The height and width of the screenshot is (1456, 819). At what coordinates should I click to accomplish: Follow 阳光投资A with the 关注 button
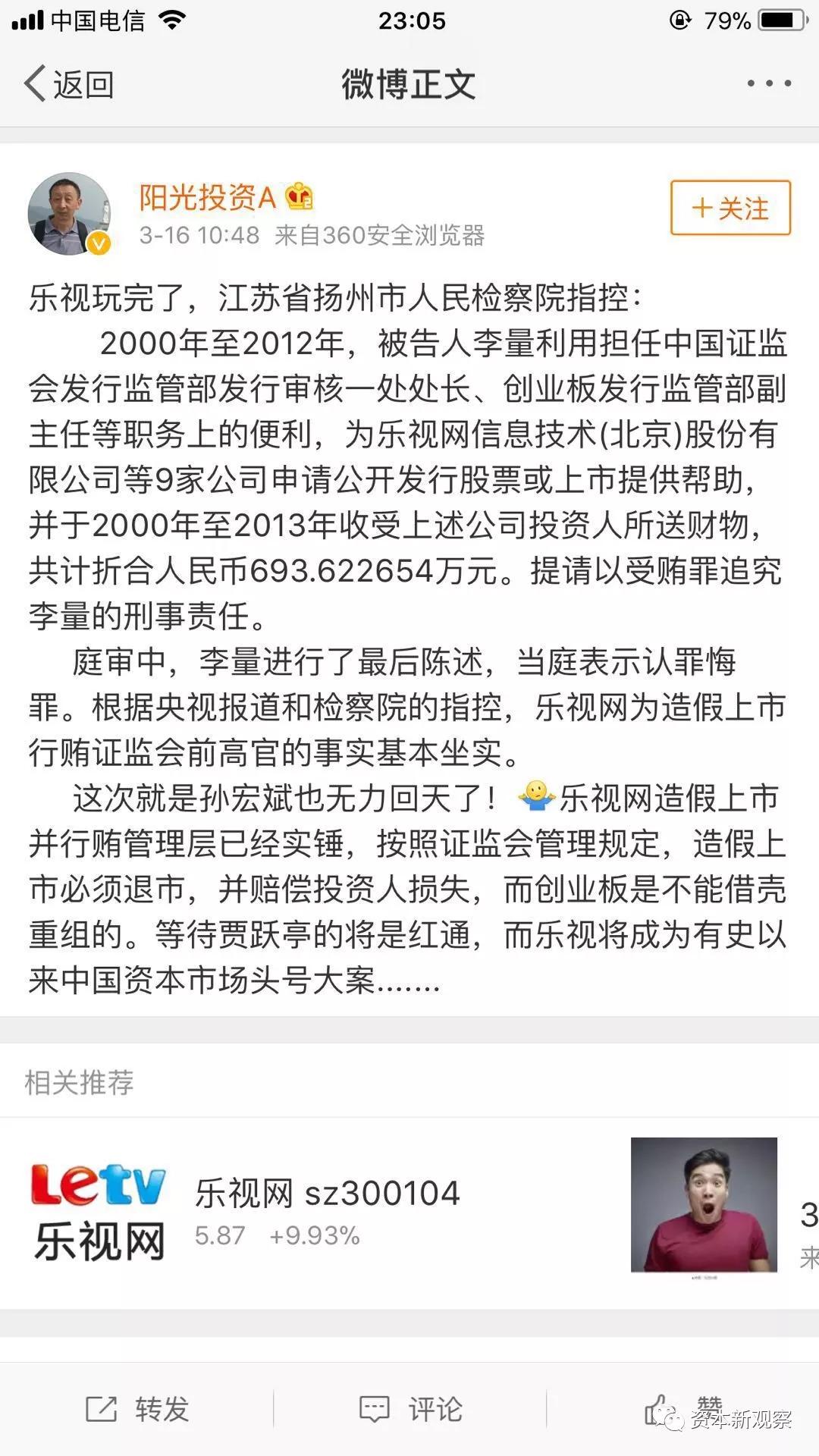[730, 208]
